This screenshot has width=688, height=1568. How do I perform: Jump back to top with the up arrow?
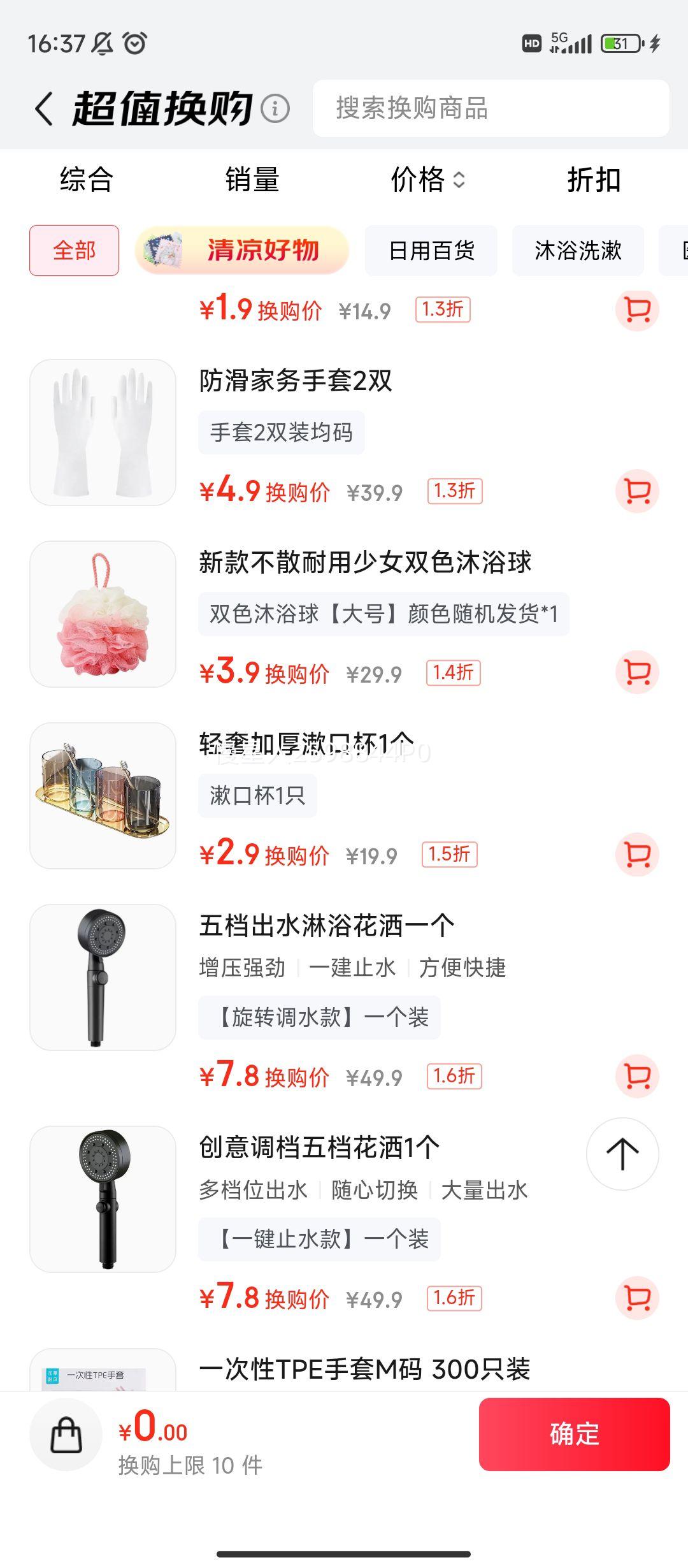coord(622,1154)
